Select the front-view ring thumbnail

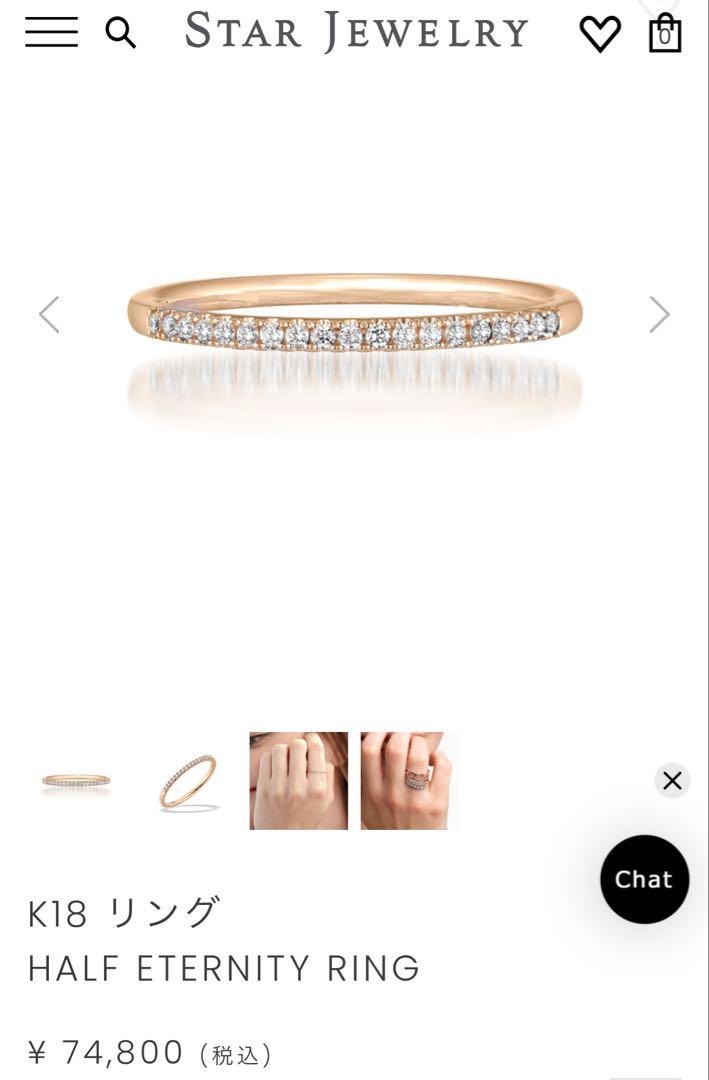click(x=76, y=780)
